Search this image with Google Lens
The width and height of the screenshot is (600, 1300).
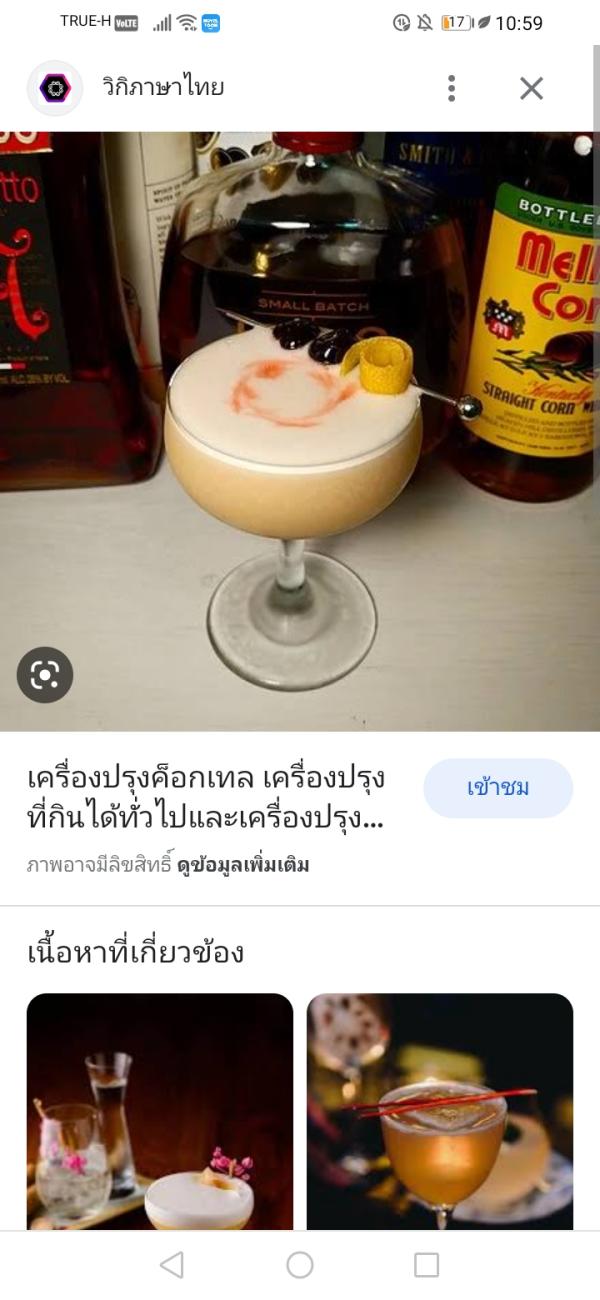(45, 675)
